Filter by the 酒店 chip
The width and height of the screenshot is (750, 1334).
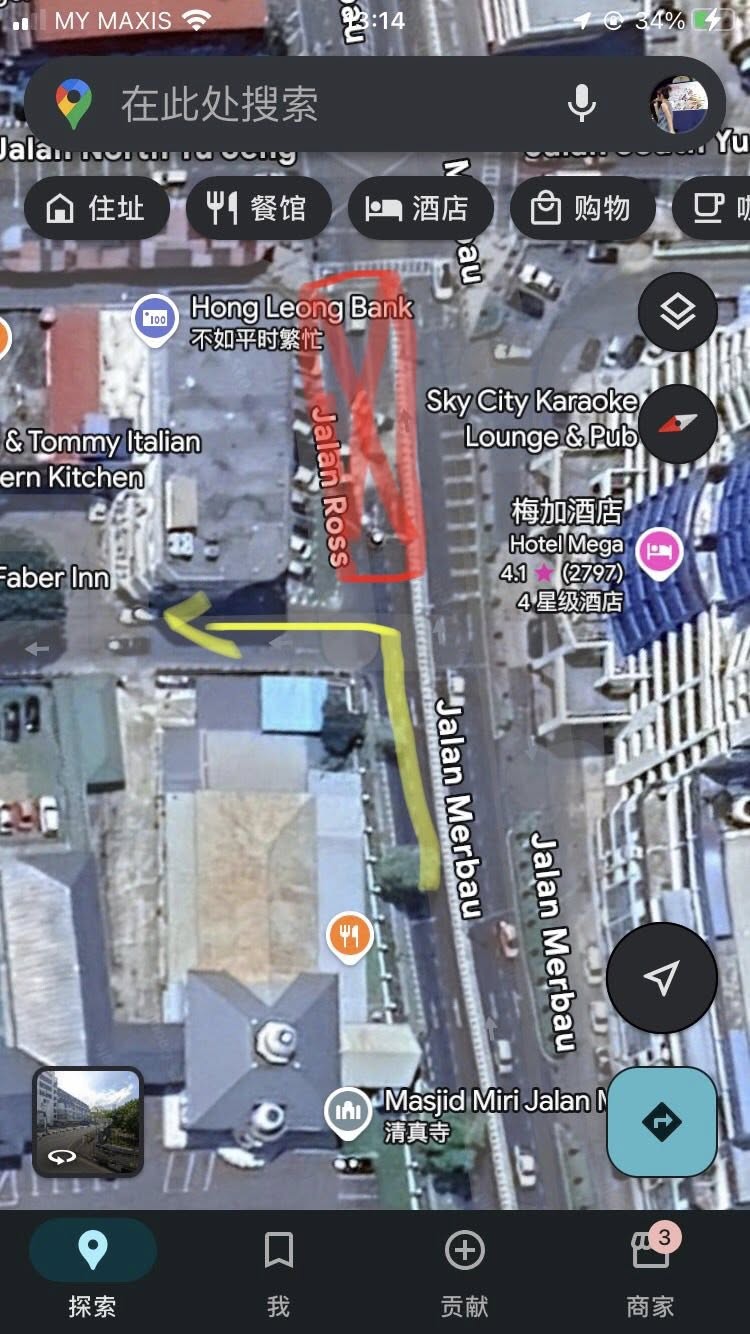420,208
